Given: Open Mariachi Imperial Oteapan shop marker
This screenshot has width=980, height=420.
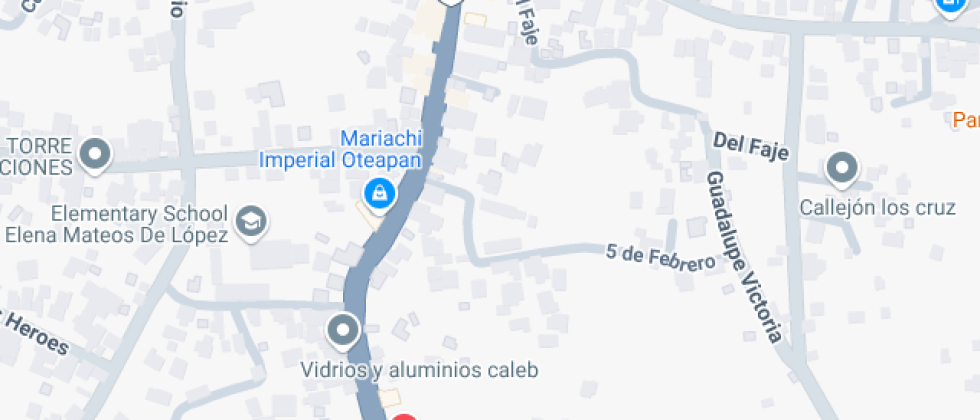Looking at the screenshot, I should click(380, 193).
